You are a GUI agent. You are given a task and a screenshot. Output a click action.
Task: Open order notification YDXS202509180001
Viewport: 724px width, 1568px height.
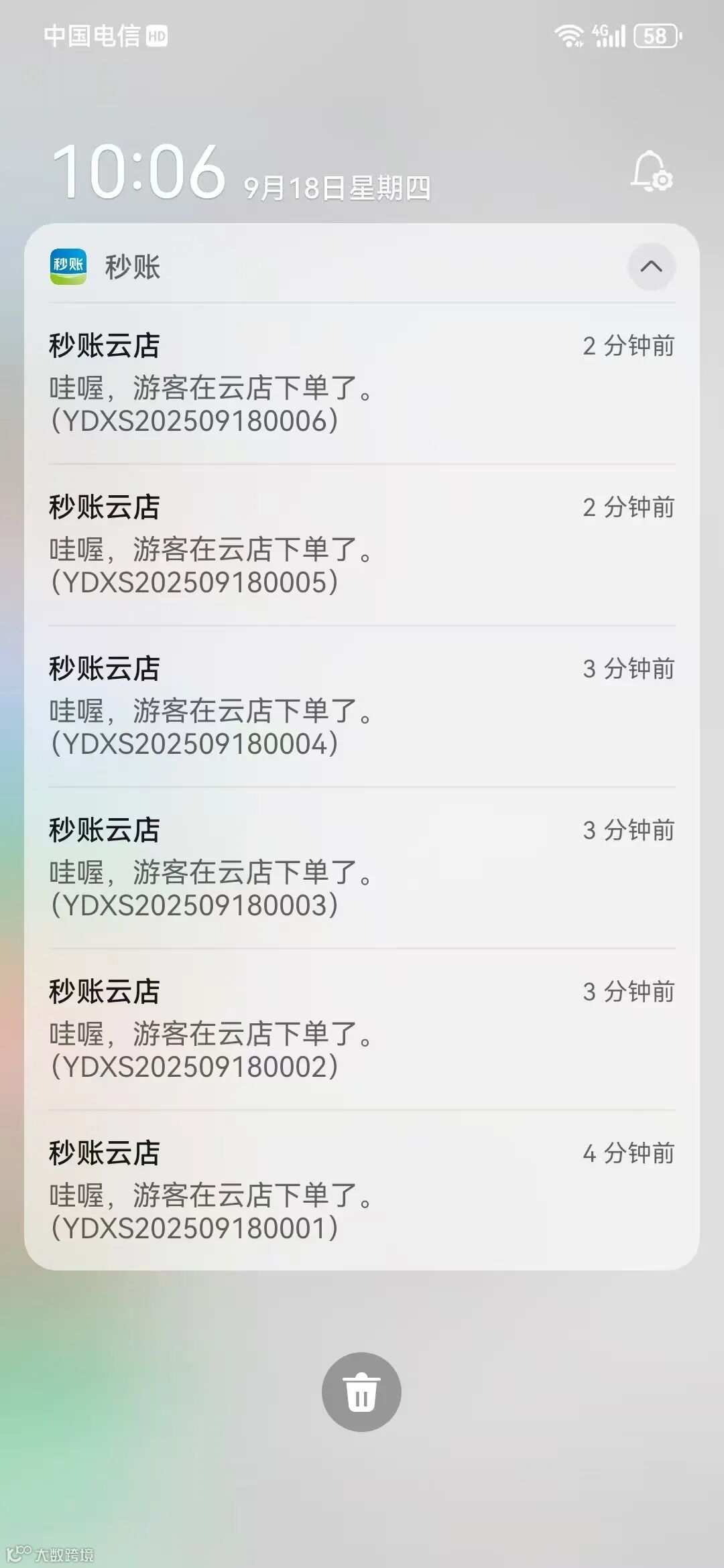point(362,1191)
